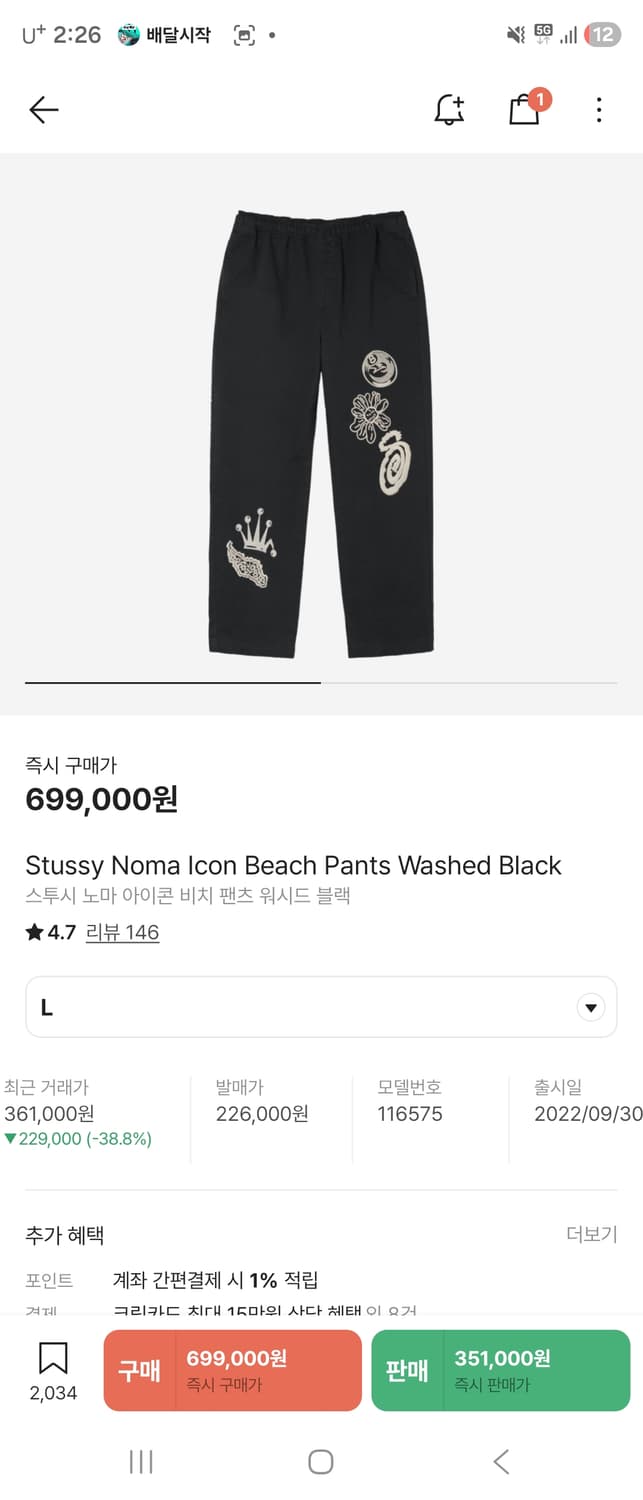
Task: Open the 리뷰 146 reviews link
Action: [x=122, y=932]
